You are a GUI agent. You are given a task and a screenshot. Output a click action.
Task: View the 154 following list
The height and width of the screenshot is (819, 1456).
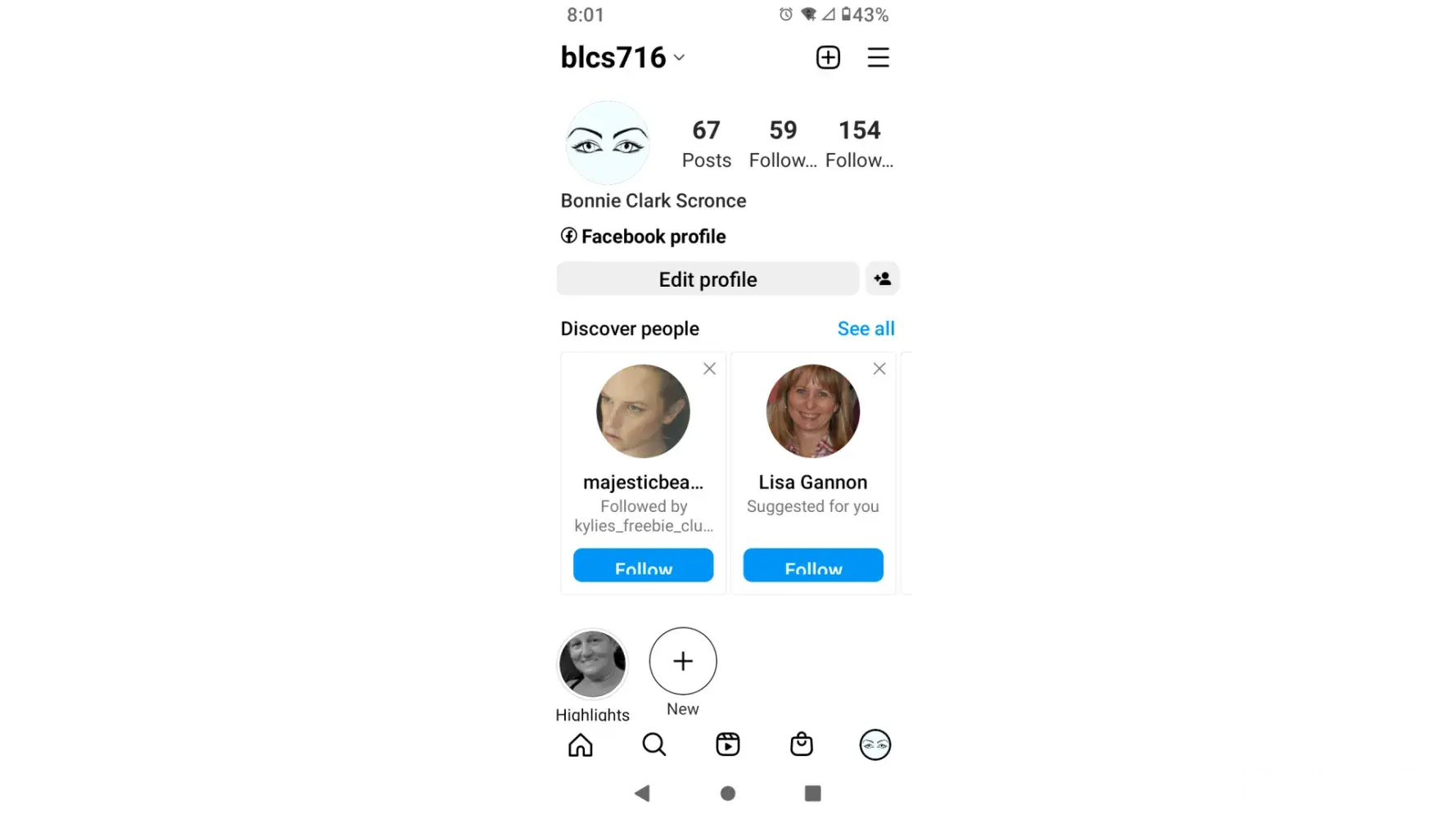coord(859,143)
